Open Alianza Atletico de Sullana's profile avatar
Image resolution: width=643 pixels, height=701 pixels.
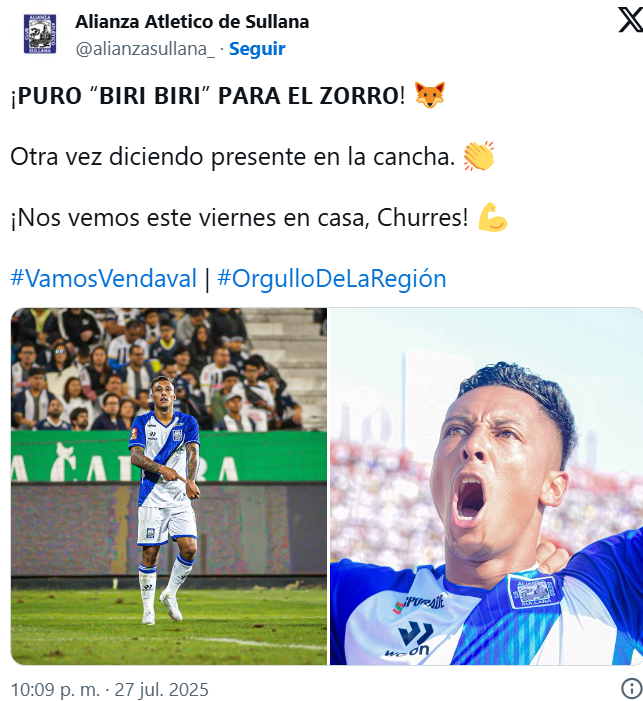click(39, 34)
